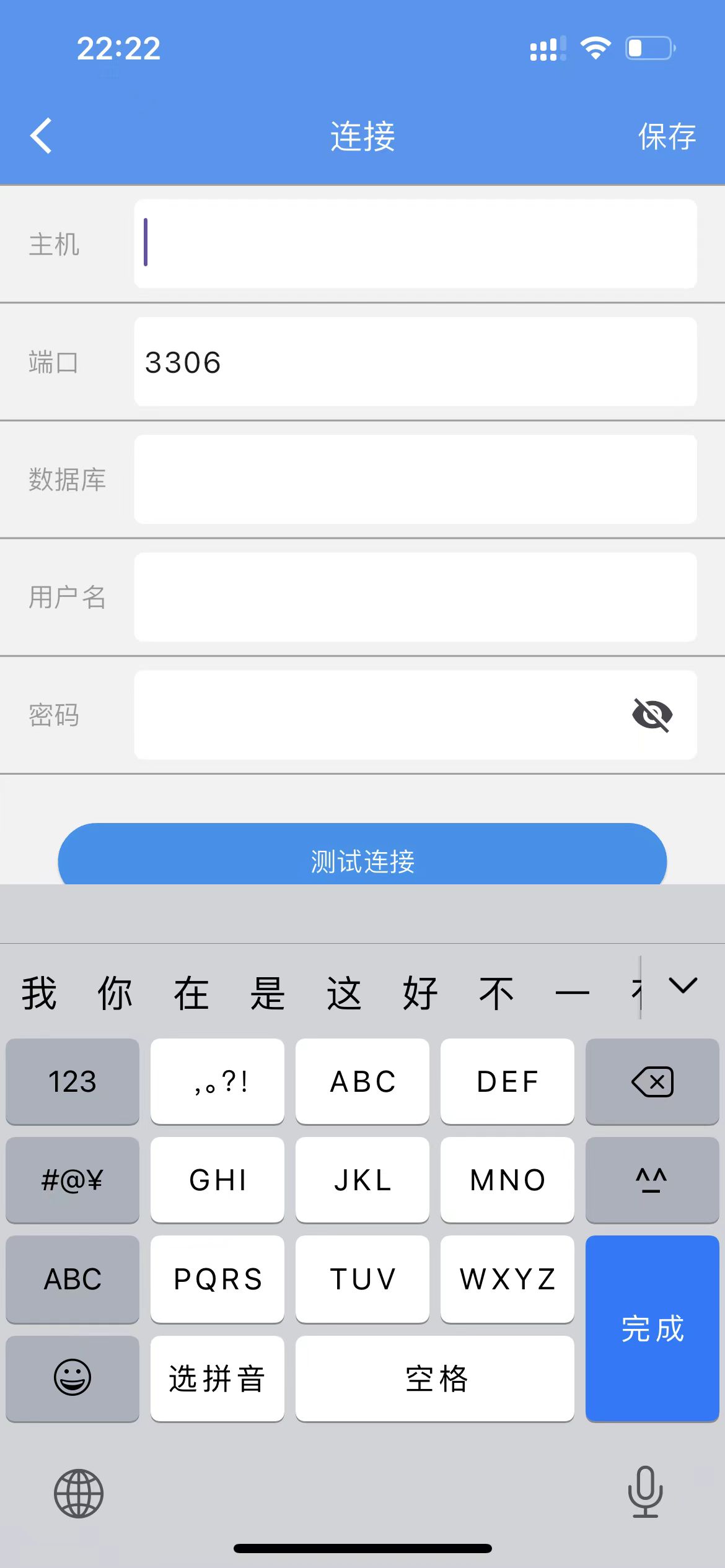Toggle password visibility eye icon

tap(652, 715)
